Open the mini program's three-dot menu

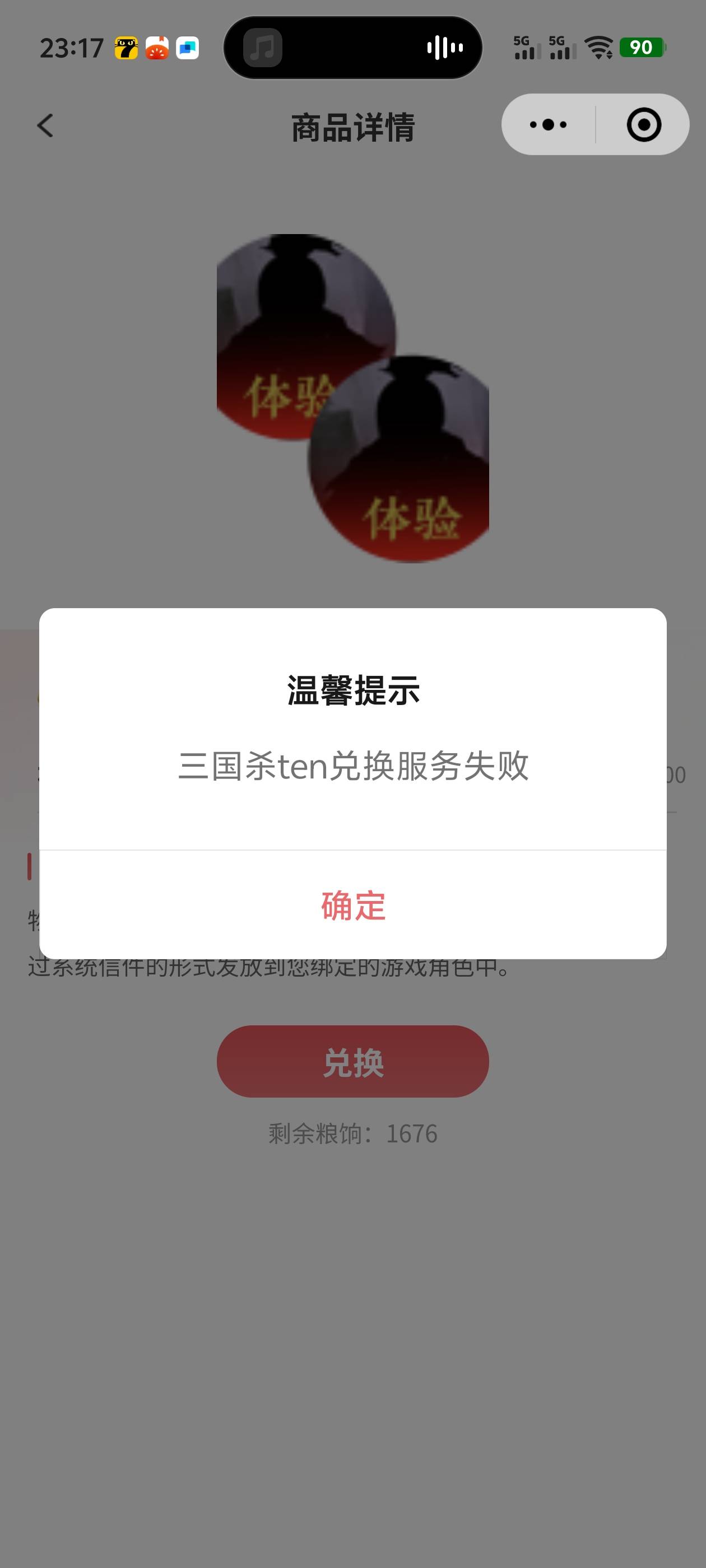(548, 125)
